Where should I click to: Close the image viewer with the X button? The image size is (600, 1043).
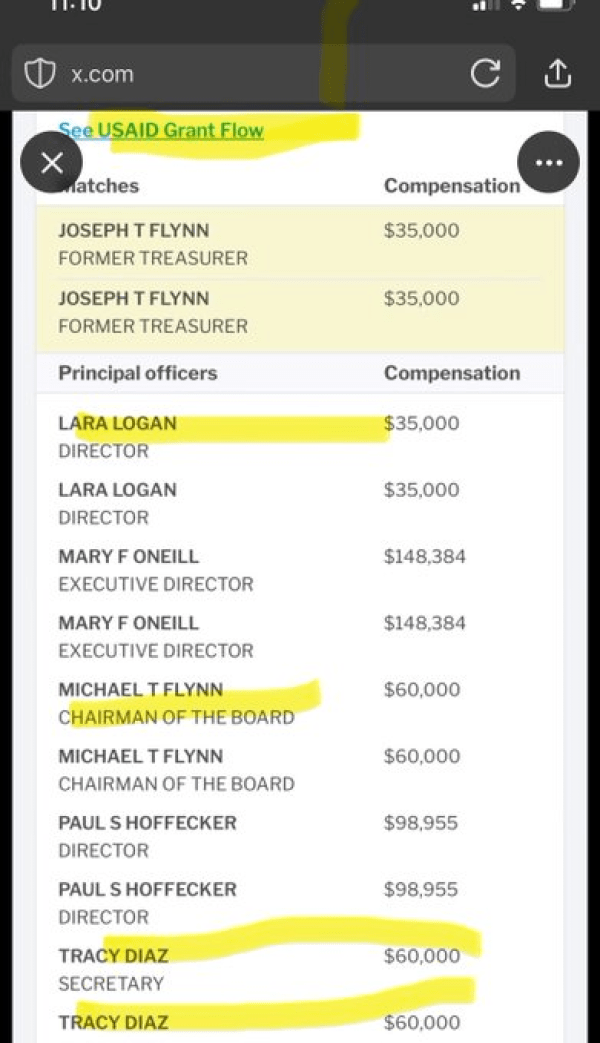[x=52, y=162]
